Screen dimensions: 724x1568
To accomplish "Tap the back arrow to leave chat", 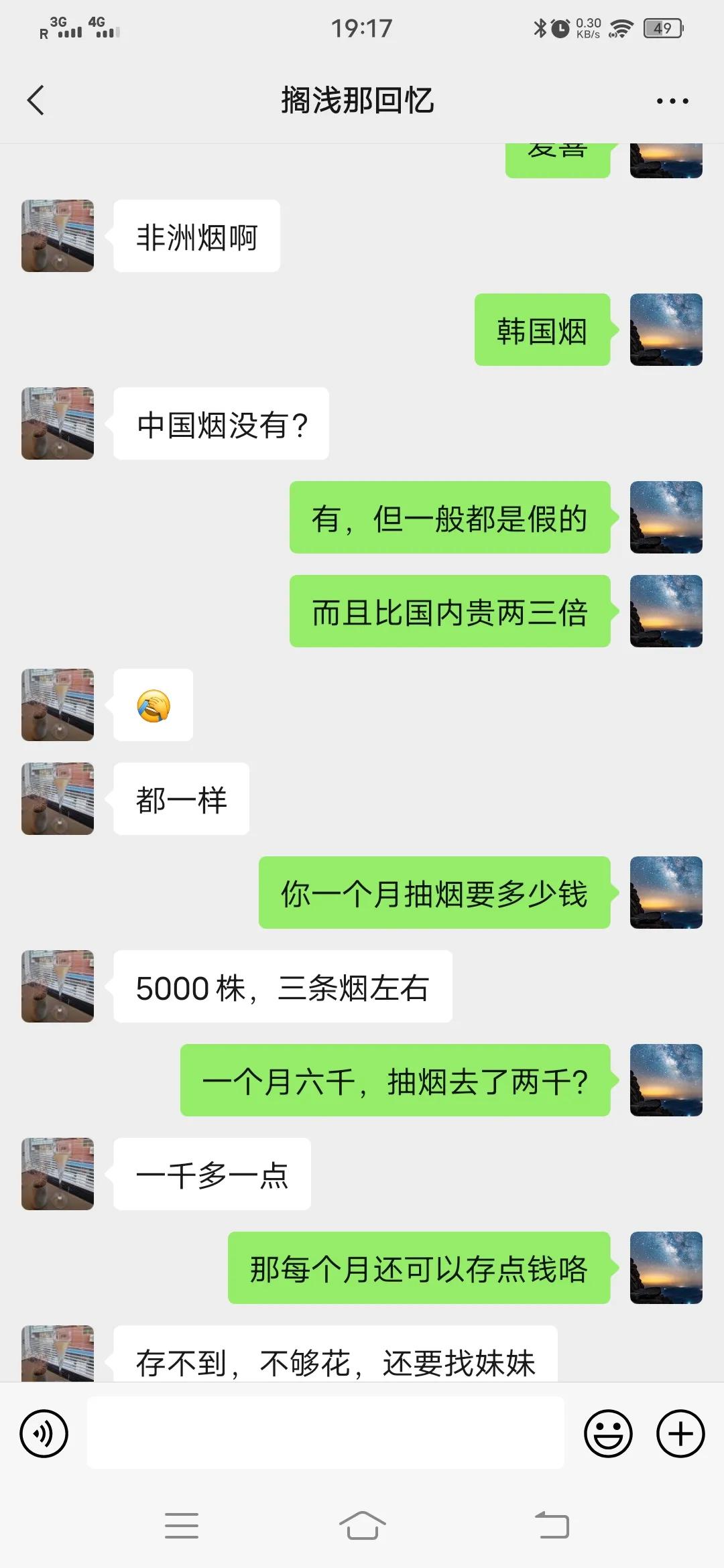I will click(x=35, y=99).
